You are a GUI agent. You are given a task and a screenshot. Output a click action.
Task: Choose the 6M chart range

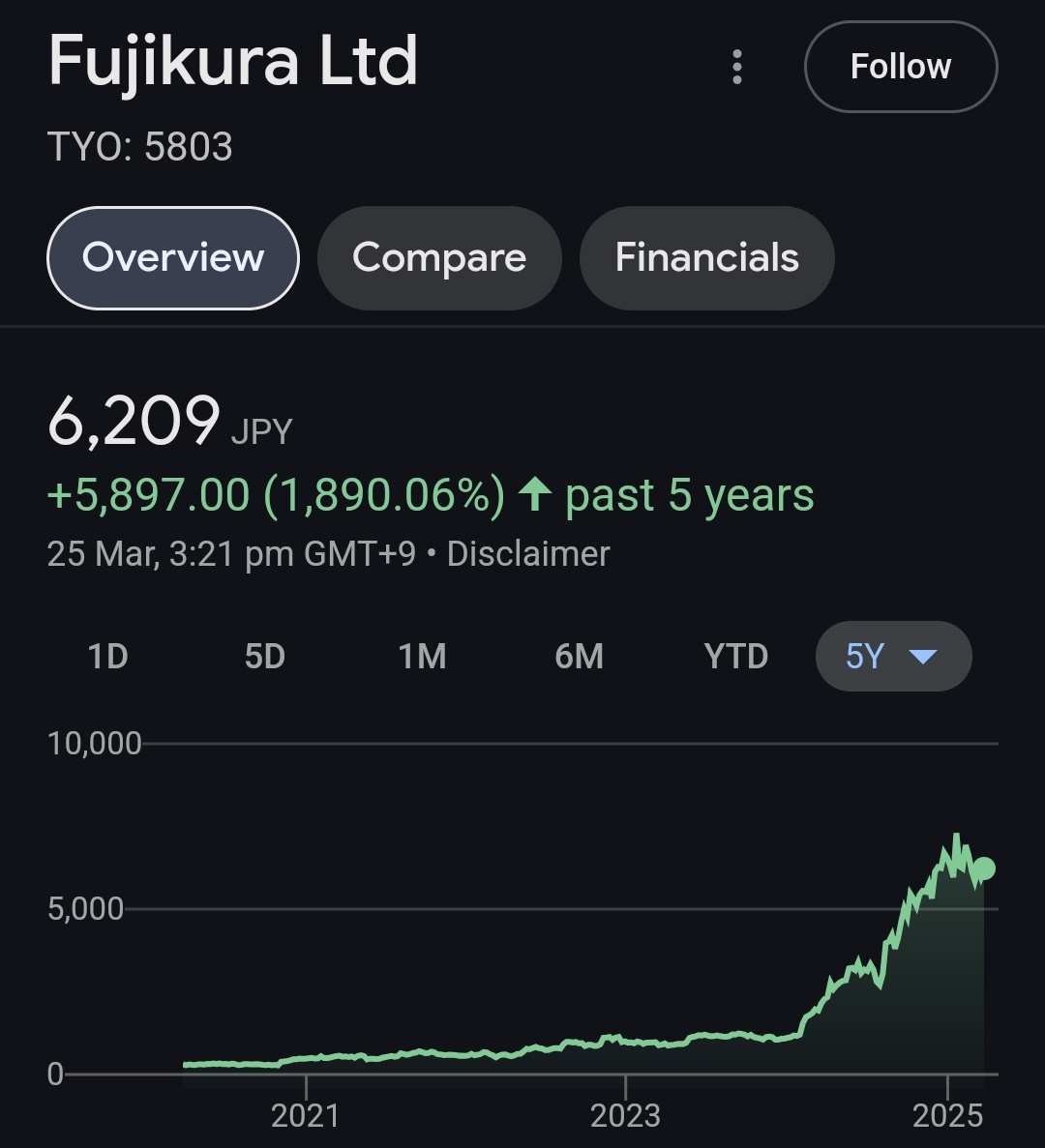click(579, 657)
